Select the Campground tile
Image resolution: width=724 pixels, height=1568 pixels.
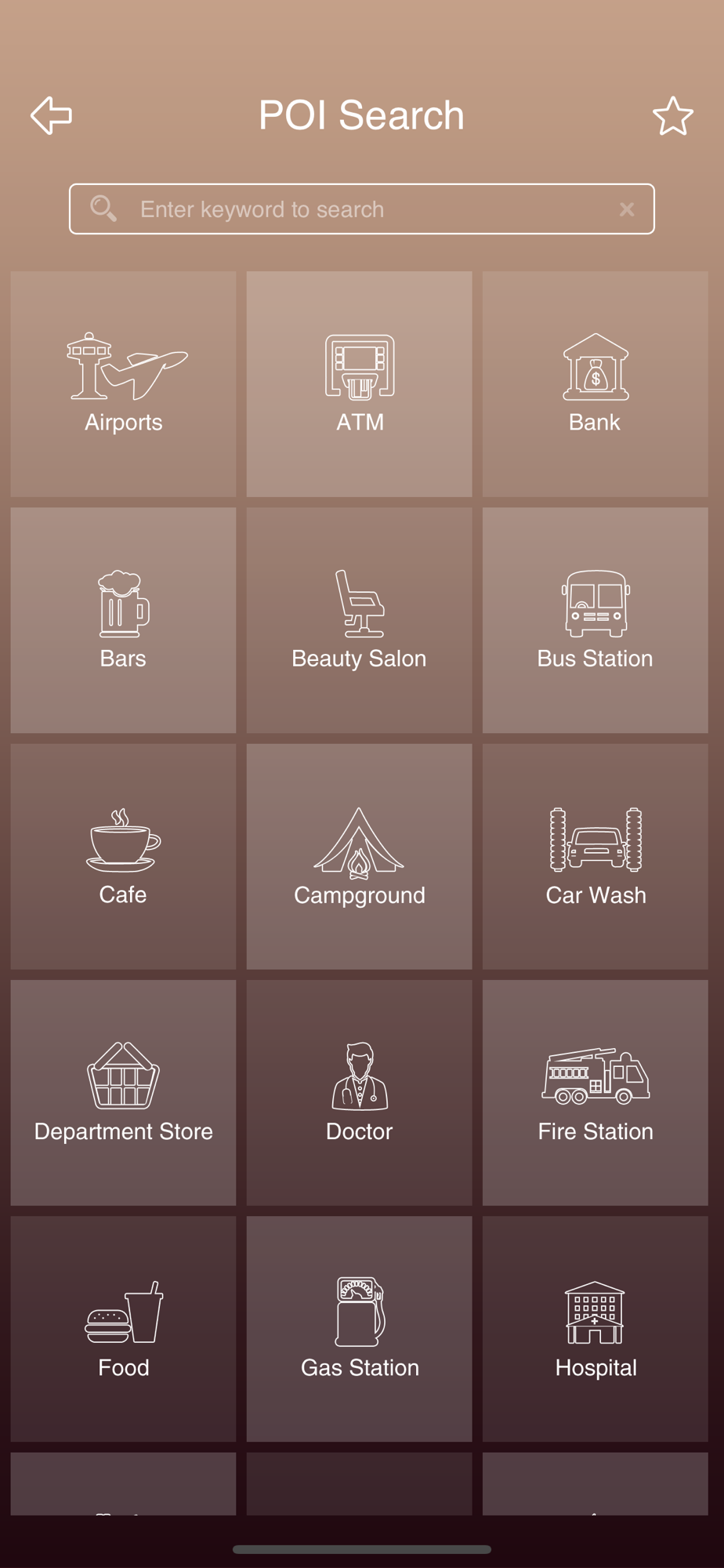[x=360, y=857]
